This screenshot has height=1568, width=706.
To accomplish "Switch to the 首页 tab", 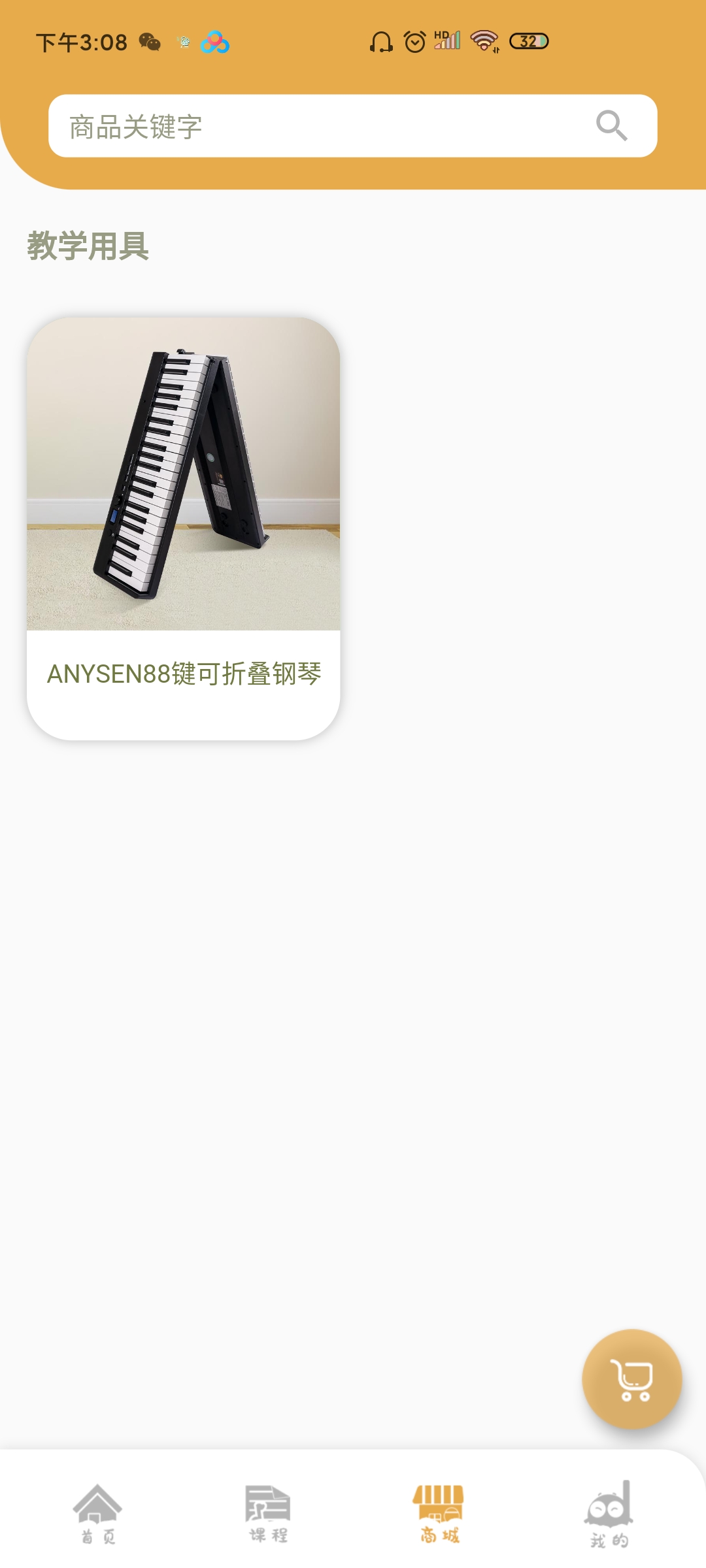I will (x=97, y=1513).
